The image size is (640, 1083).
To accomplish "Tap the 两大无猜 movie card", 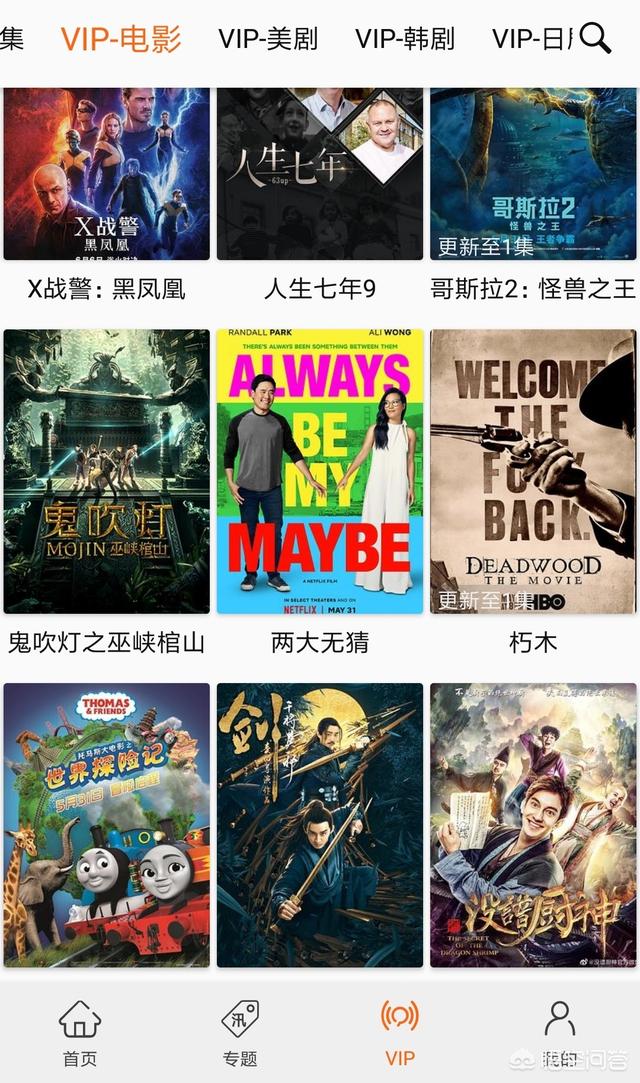I will (x=320, y=471).
